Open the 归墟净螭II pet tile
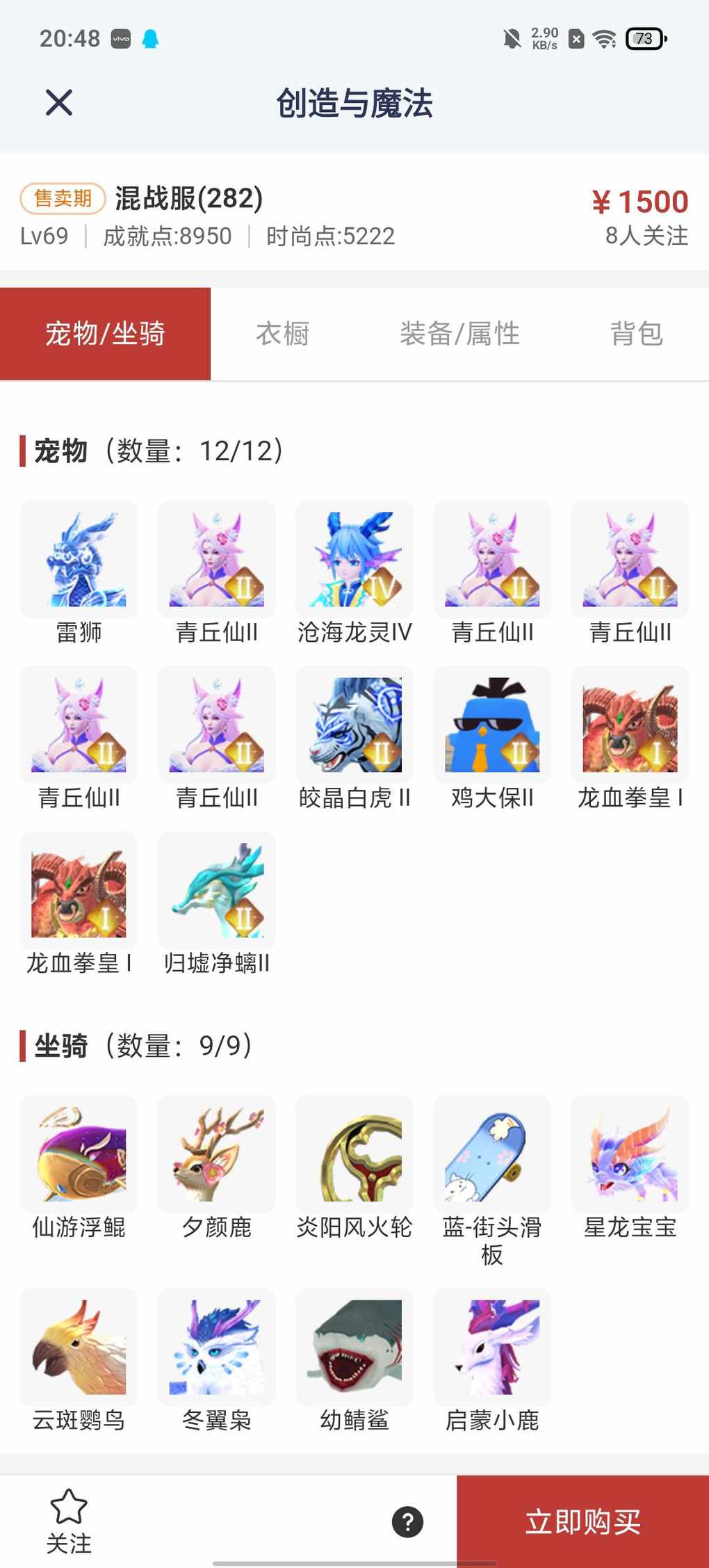Image resolution: width=709 pixels, height=1568 pixels. click(x=217, y=891)
